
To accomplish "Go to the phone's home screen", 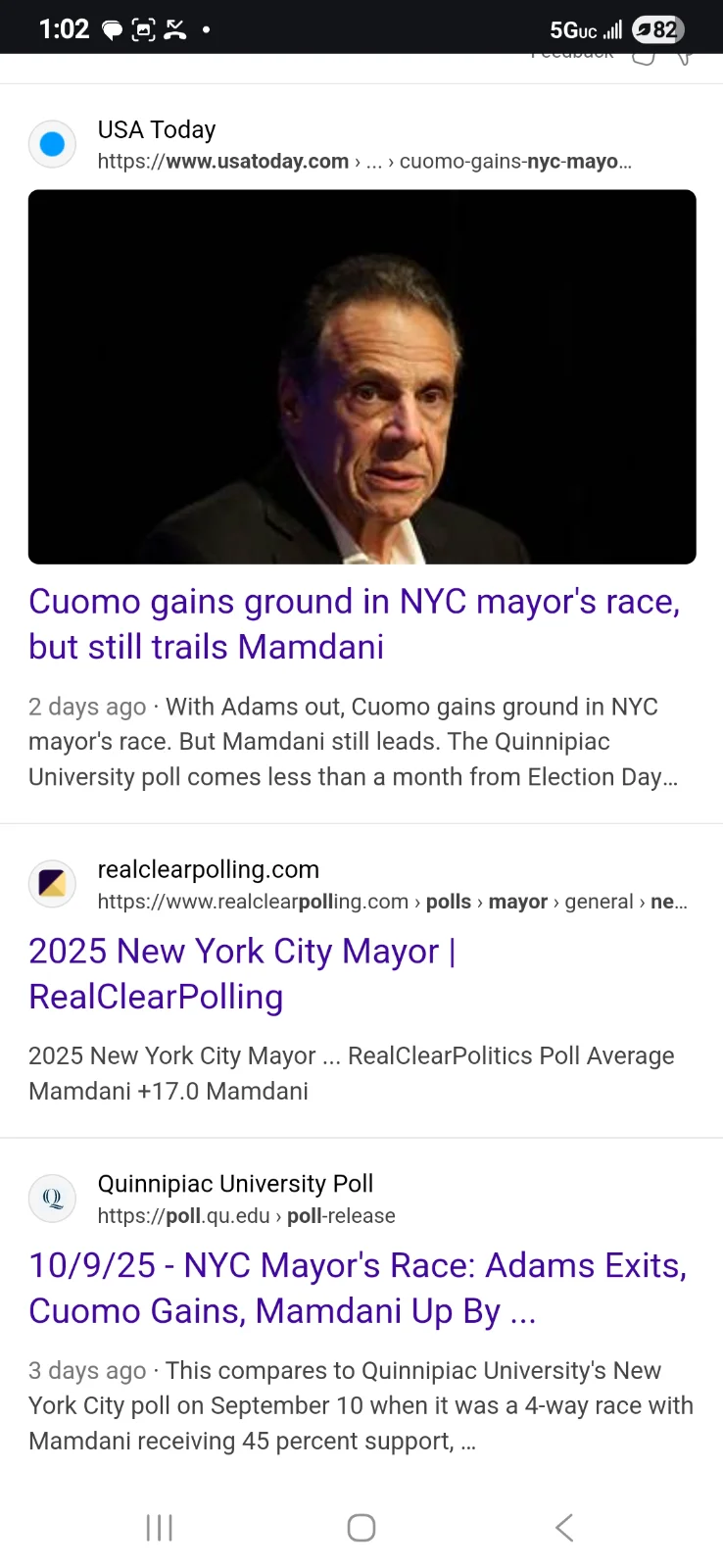I will click(361, 1527).
